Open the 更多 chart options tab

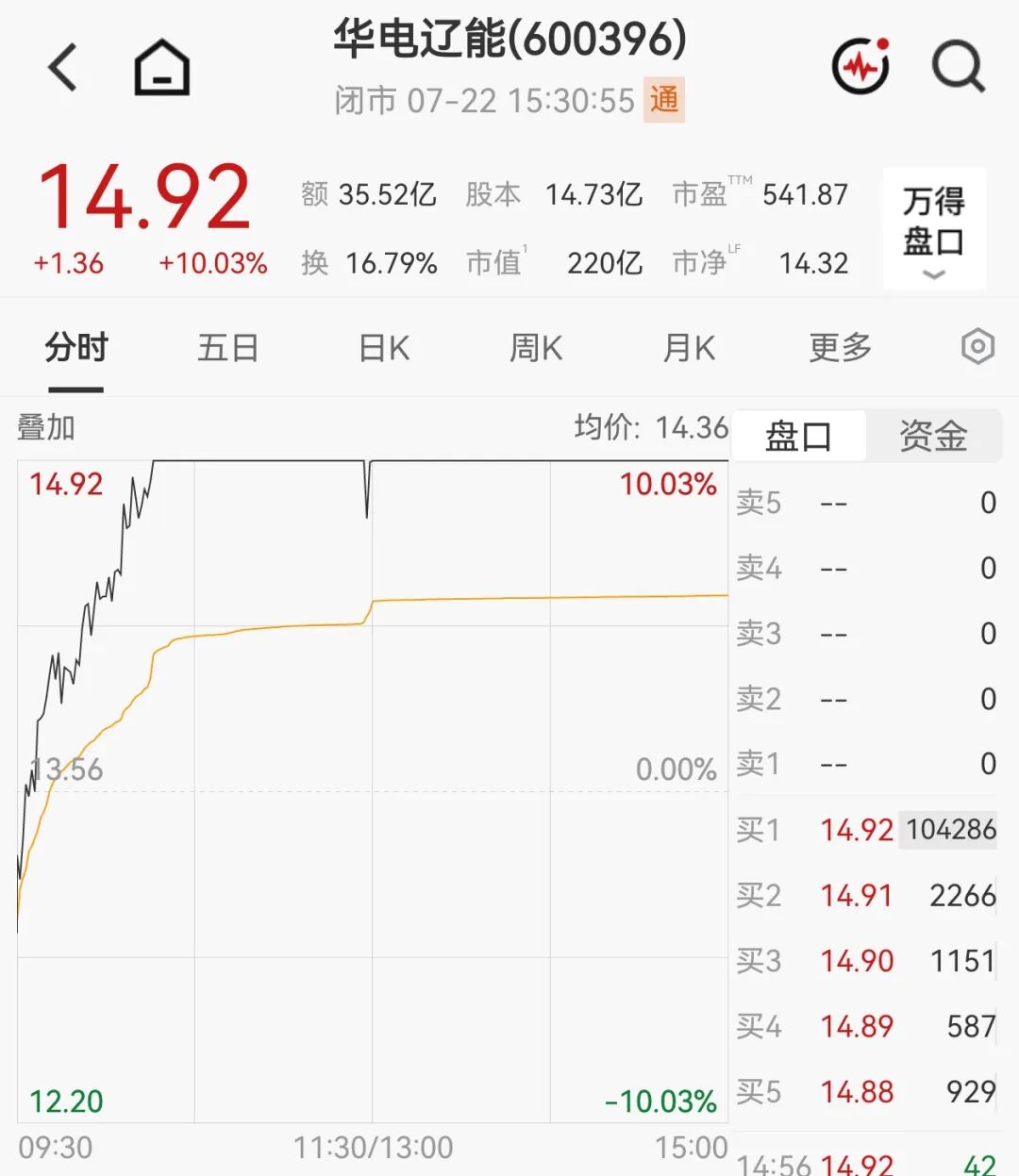coord(840,348)
